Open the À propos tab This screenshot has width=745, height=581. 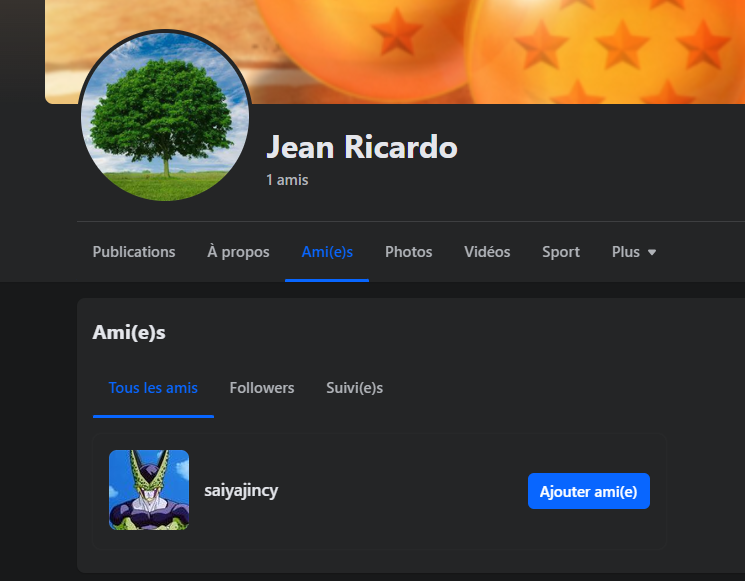pyautogui.click(x=238, y=252)
